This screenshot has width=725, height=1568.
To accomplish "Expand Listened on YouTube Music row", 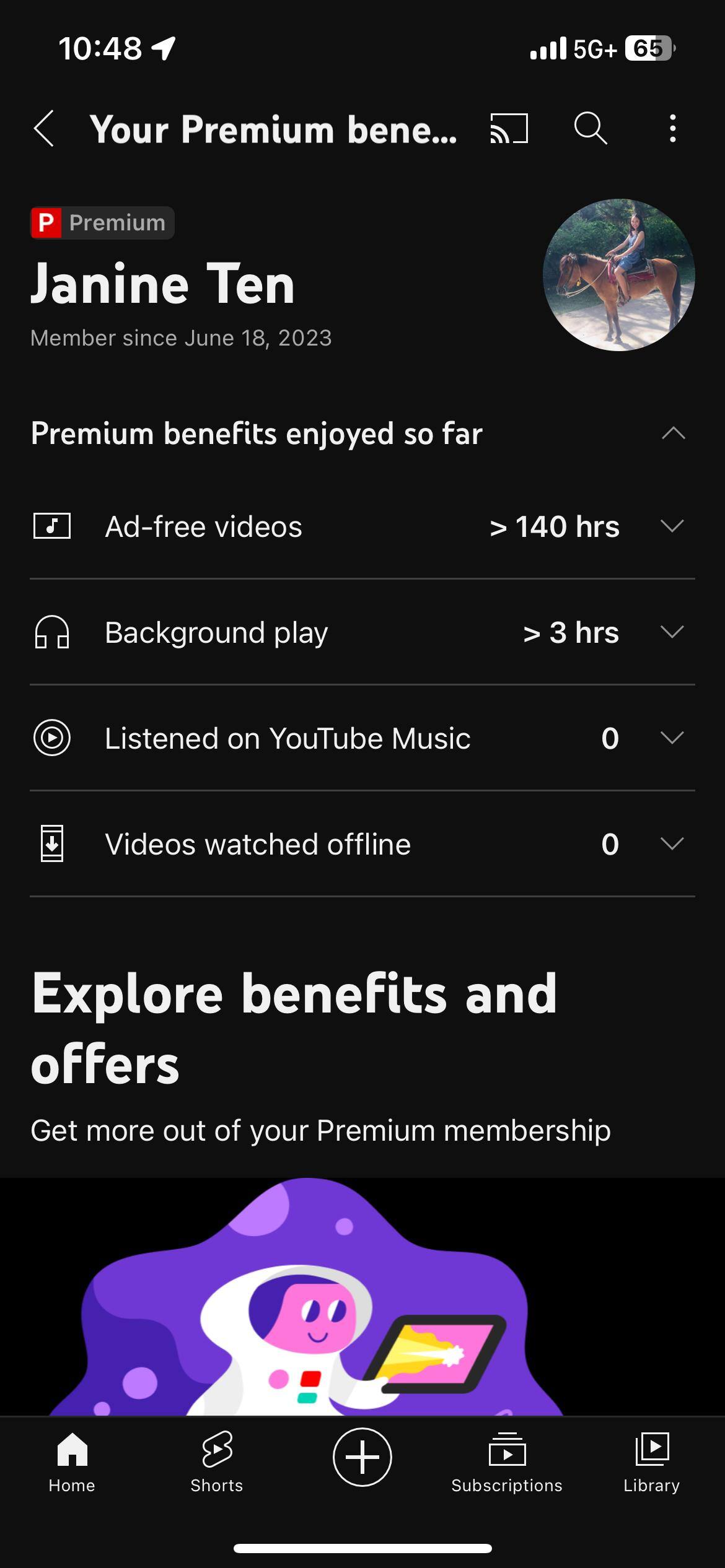I will [672, 738].
